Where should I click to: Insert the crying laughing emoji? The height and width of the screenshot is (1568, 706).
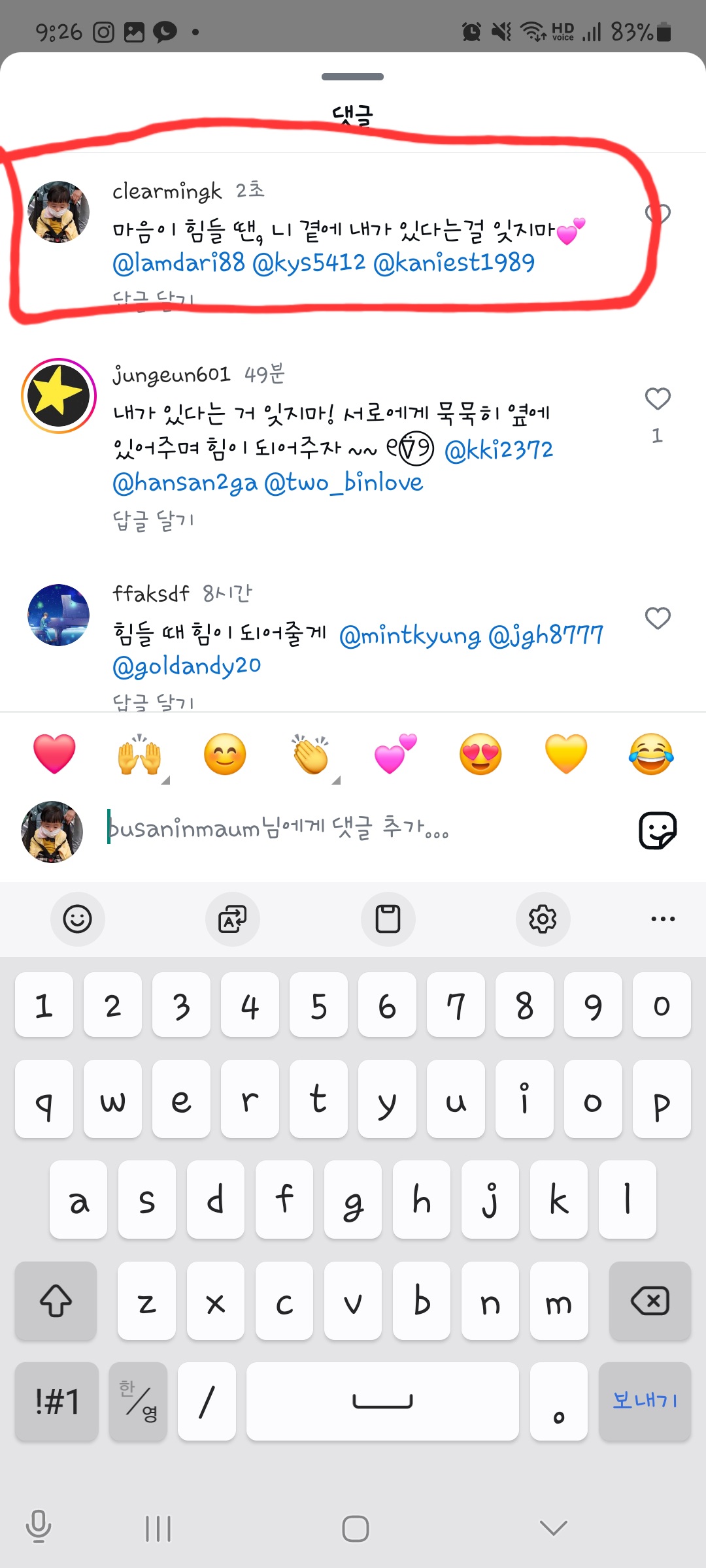point(651,754)
